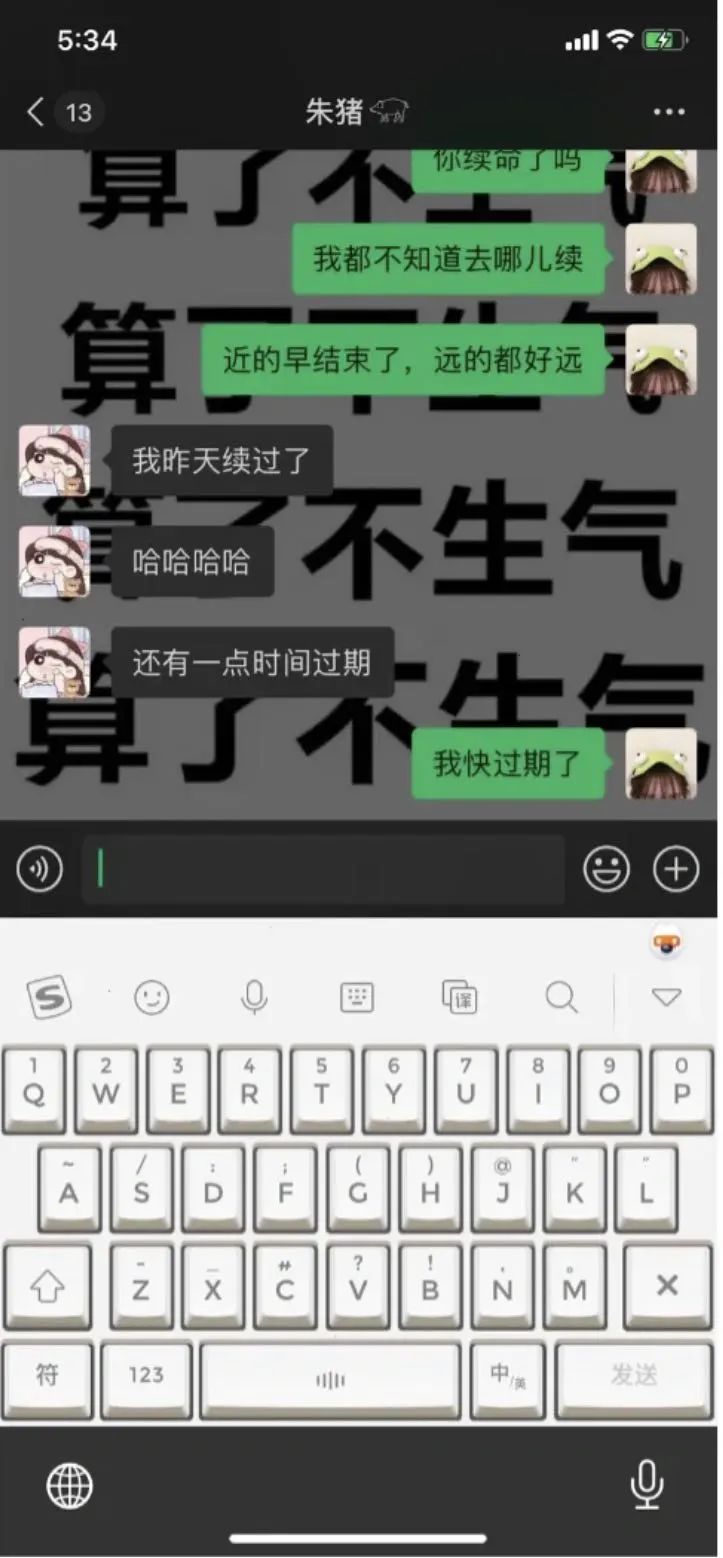This screenshot has width=723, height=1558.
Task: Toggle Chinese/English input with 中 key
Action: point(507,1377)
